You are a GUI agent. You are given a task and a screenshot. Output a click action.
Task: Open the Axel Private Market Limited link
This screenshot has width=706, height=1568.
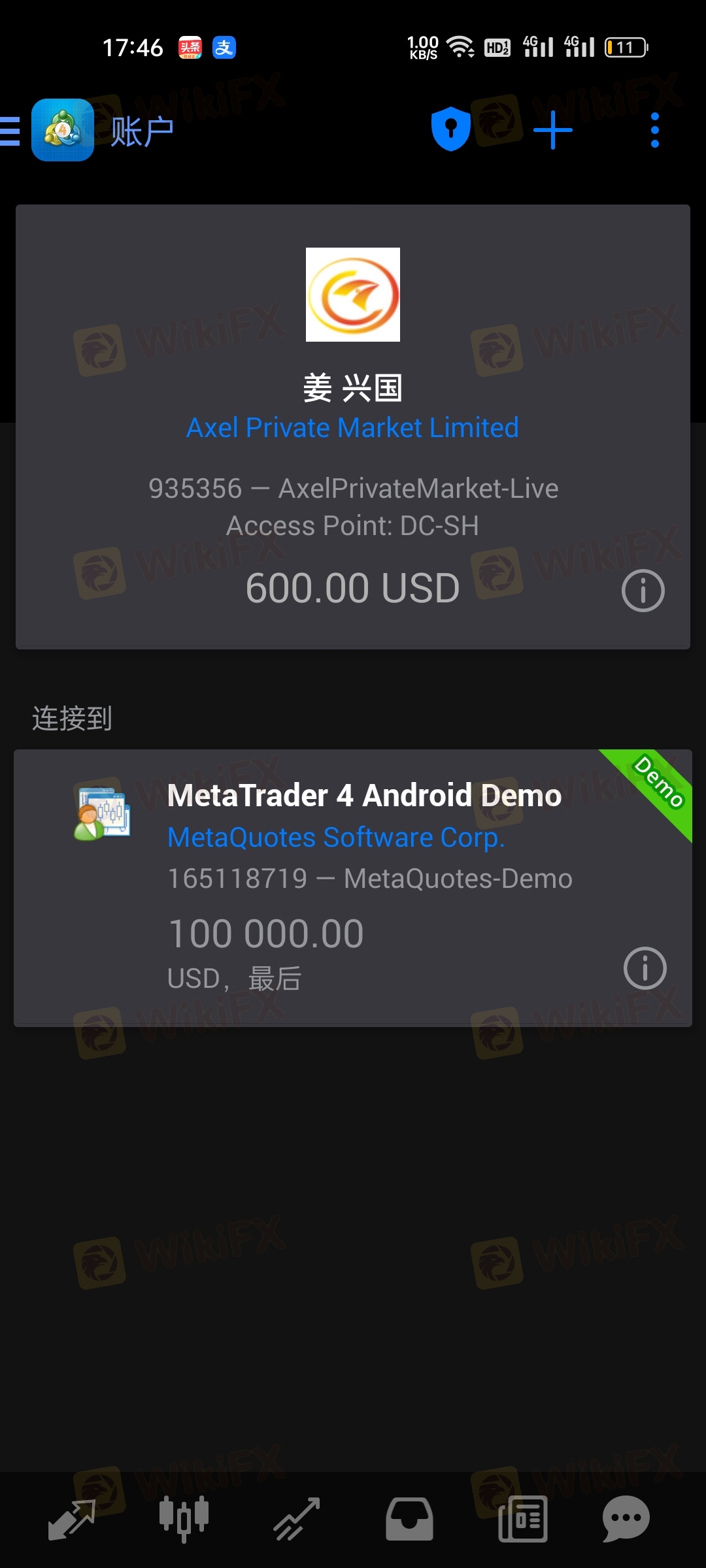(352, 428)
